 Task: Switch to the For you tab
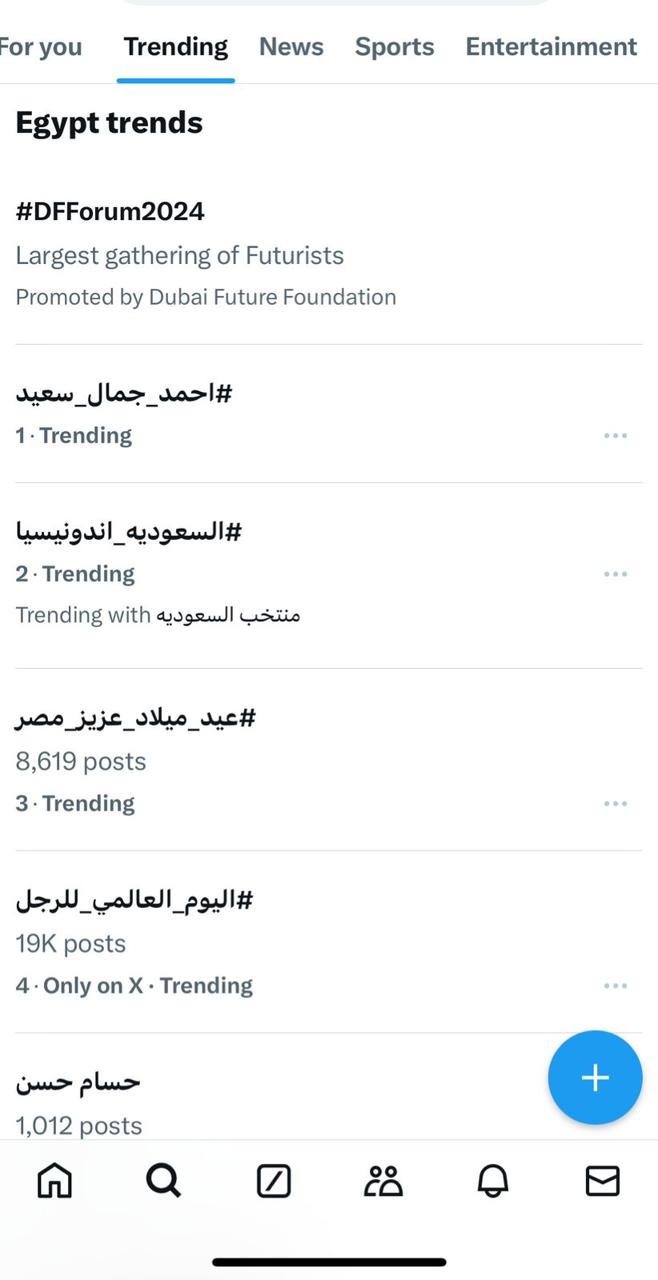point(40,47)
